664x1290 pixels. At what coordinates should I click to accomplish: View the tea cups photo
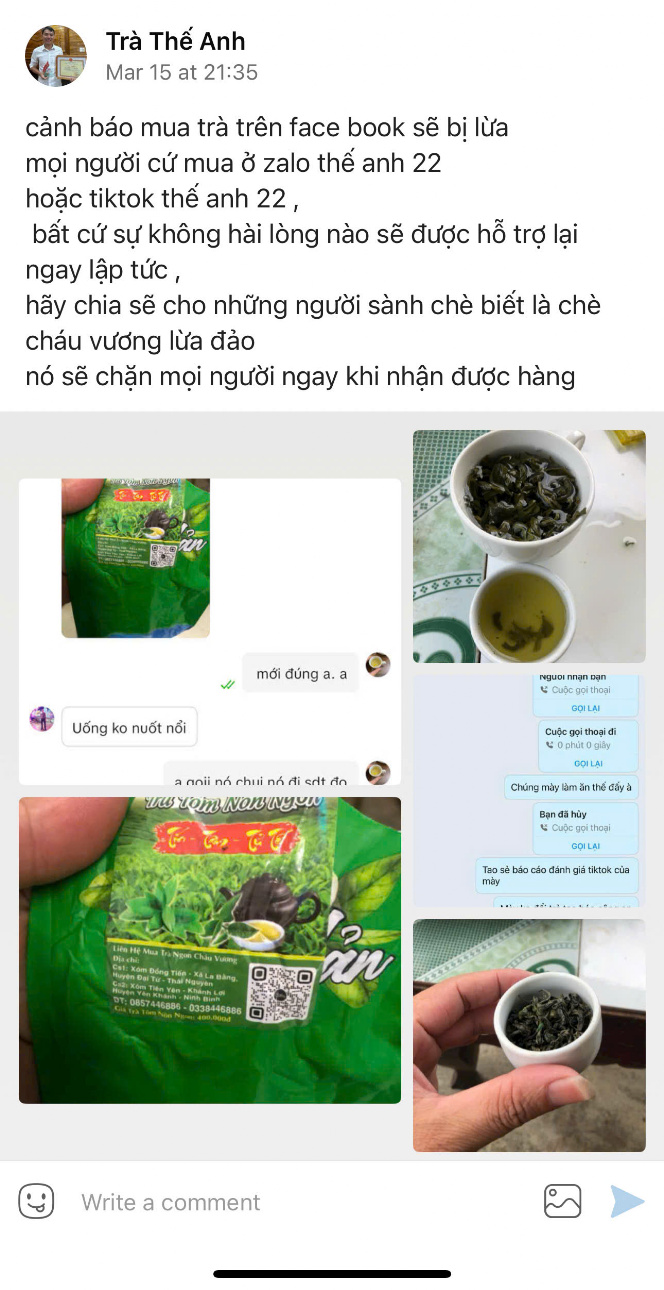(529, 546)
